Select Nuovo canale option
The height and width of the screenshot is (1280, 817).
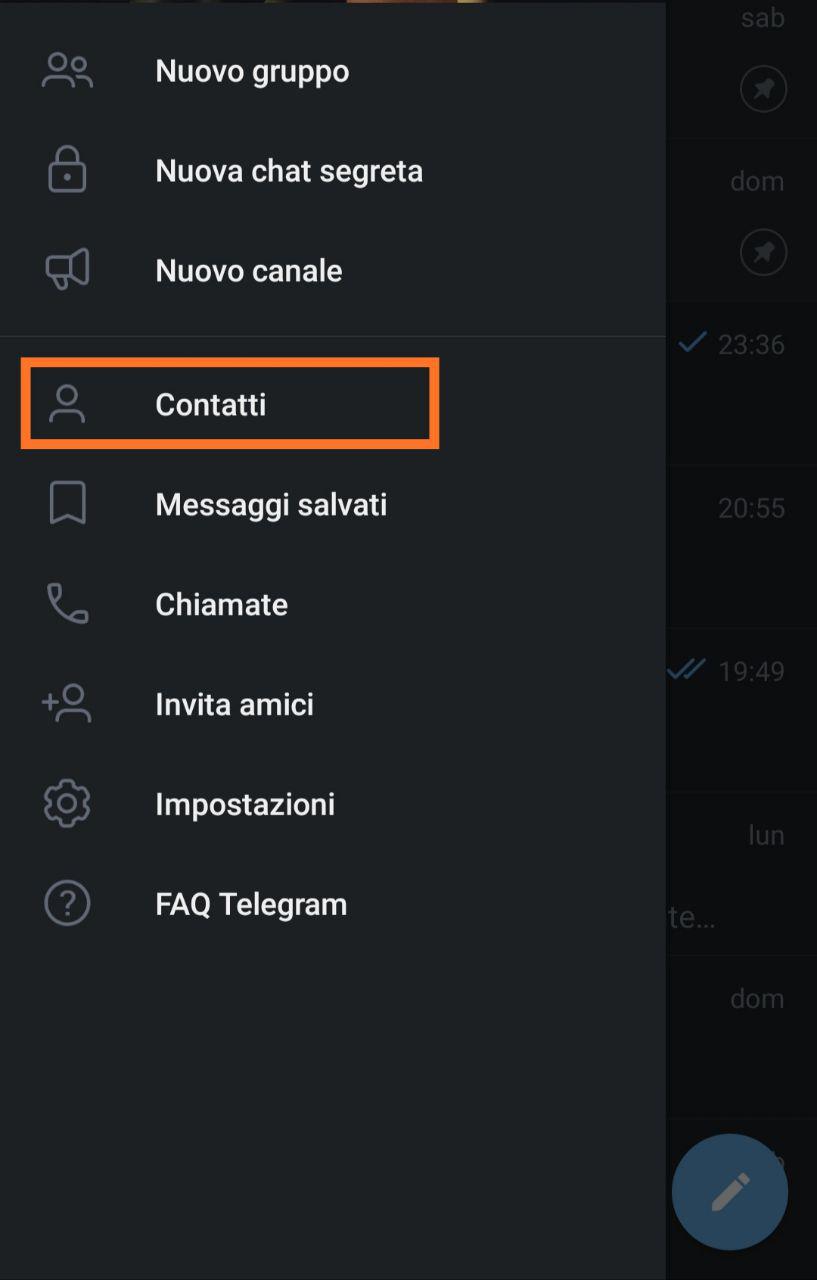[x=248, y=271]
